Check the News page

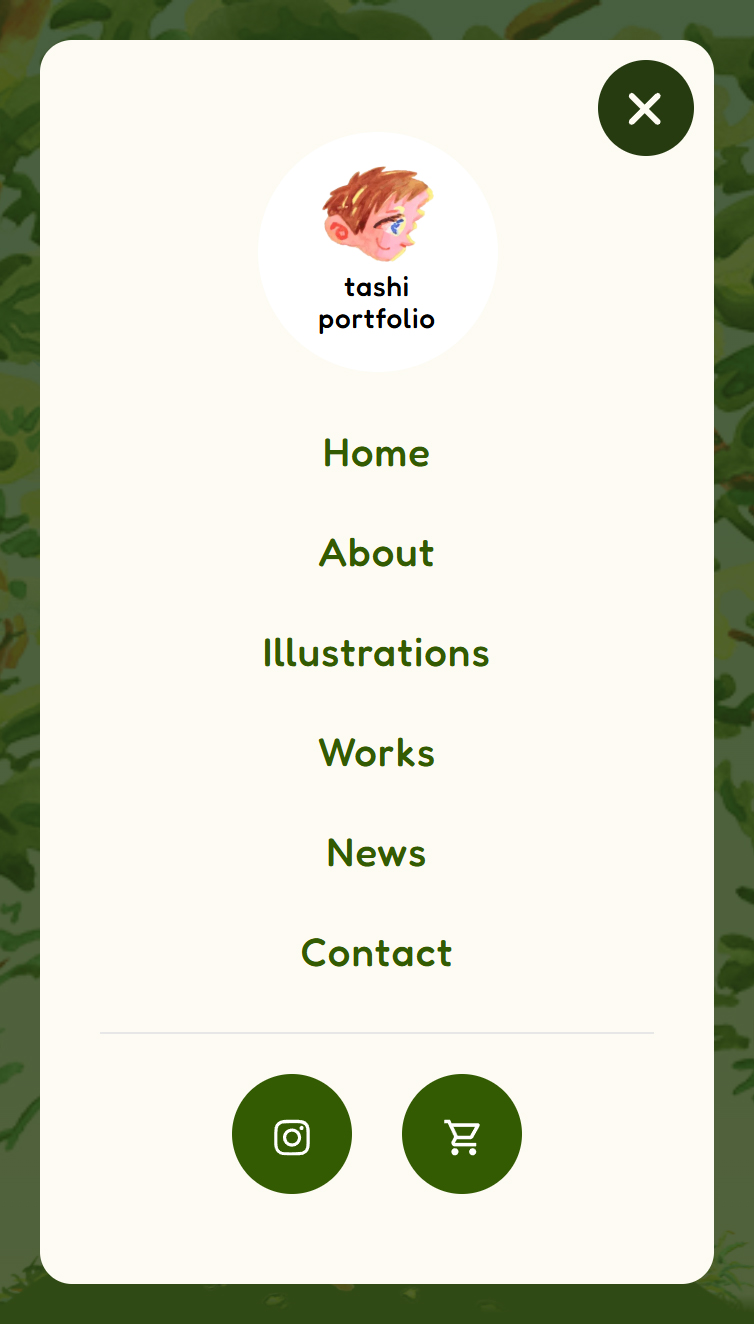[x=376, y=854]
